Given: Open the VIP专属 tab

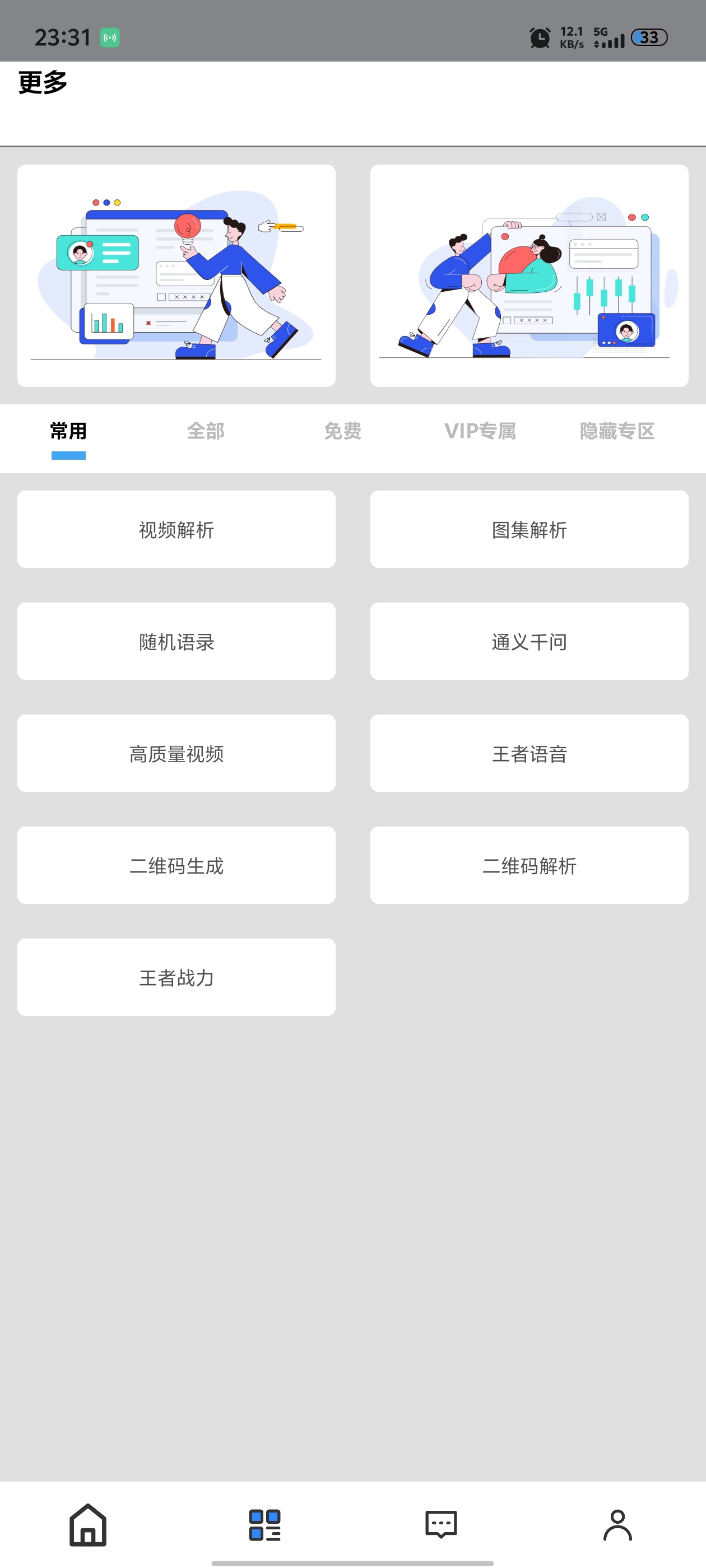Looking at the screenshot, I should (x=480, y=431).
